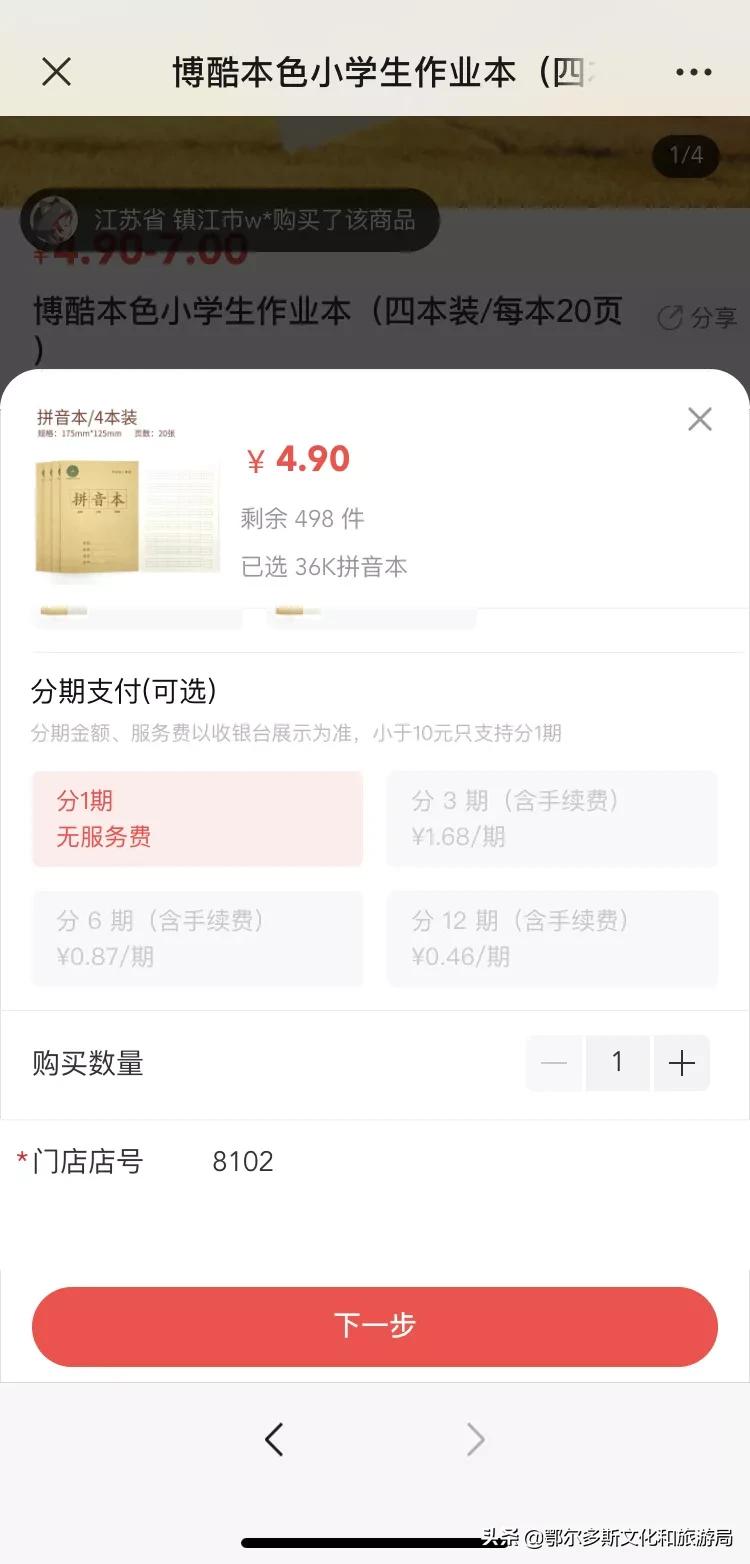Close the product page via top-left X

[x=56, y=70]
